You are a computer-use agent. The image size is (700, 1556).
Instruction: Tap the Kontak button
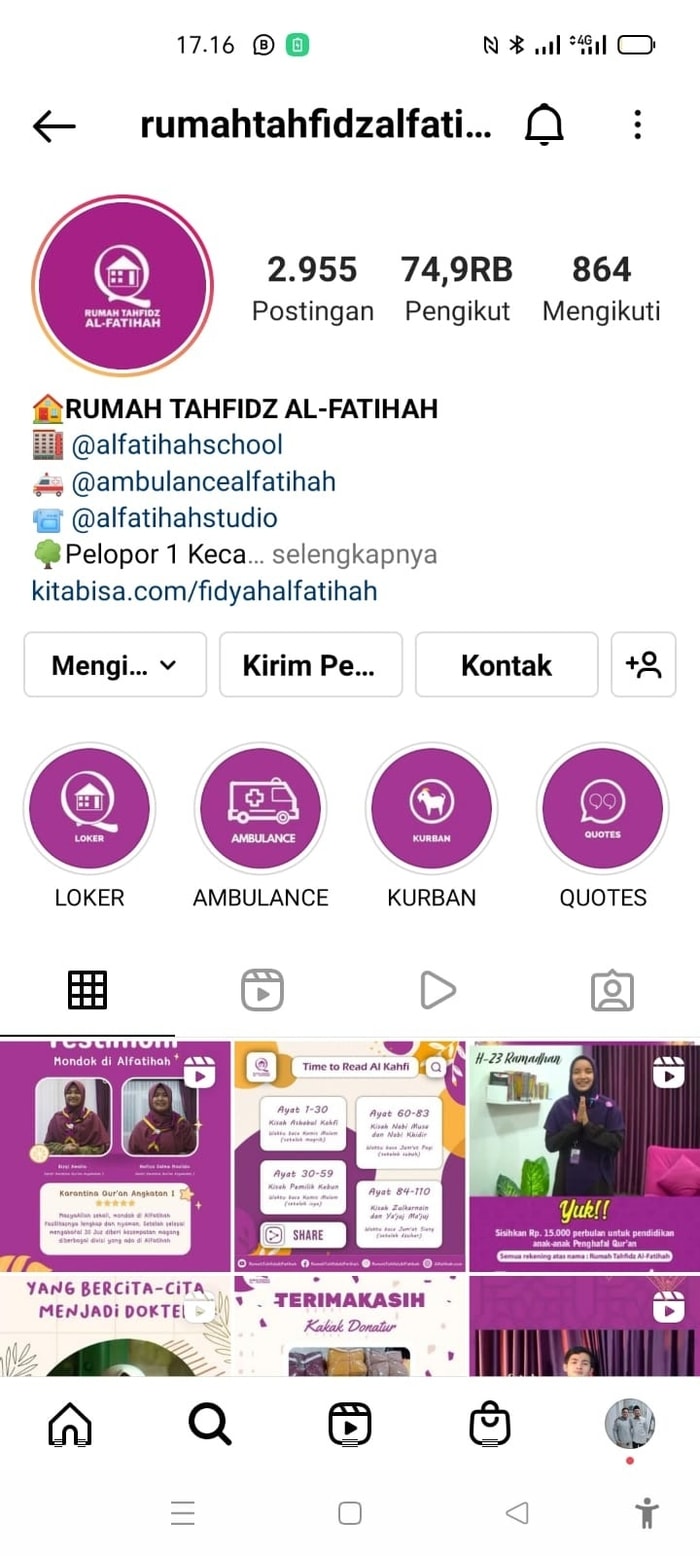tap(506, 665)
